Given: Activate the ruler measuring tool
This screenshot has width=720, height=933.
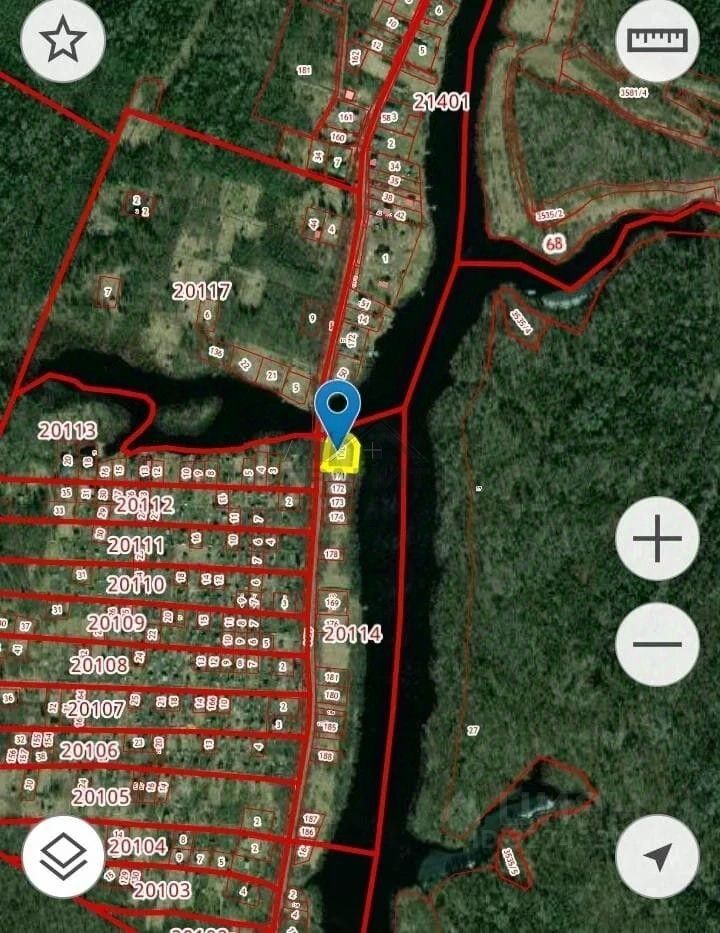Looking at the screenshot, I should click(x=657, y=40).
